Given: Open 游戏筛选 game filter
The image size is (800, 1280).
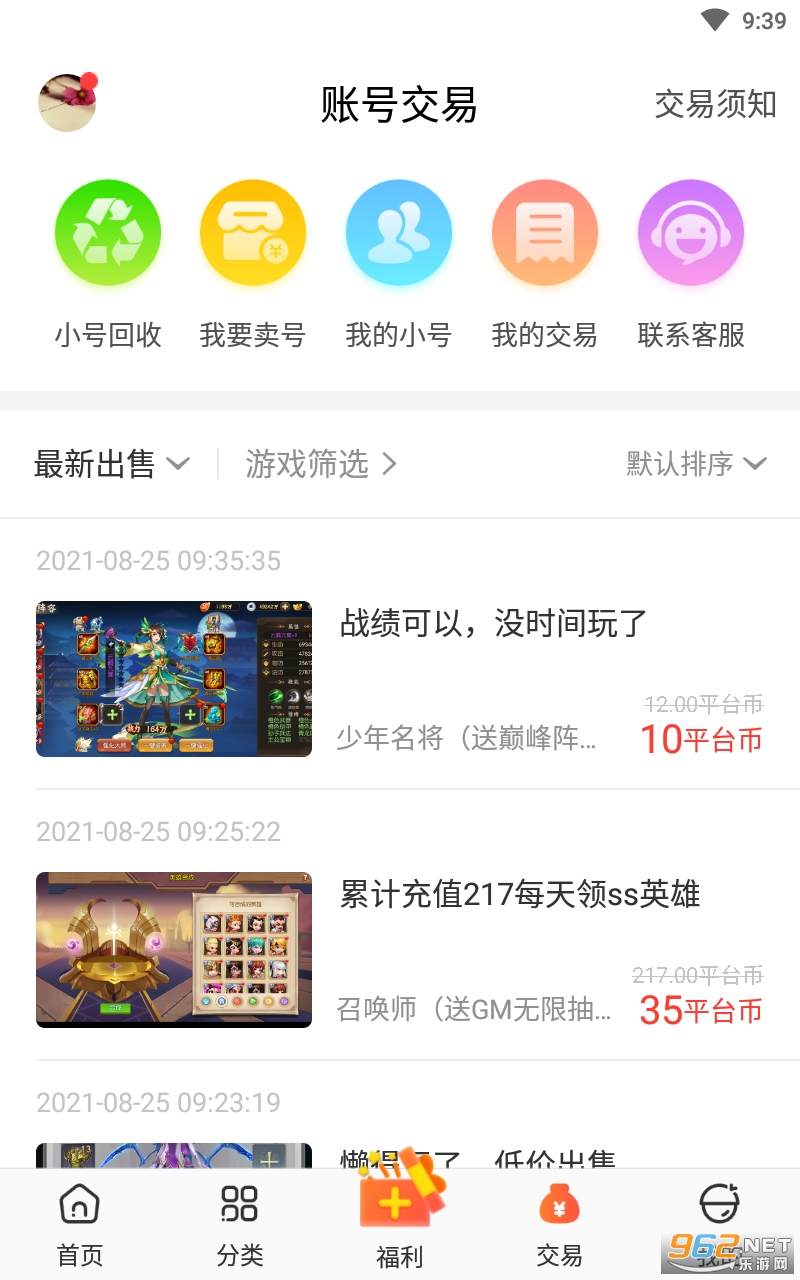Looking at the screenshot, I should point(321,464).
